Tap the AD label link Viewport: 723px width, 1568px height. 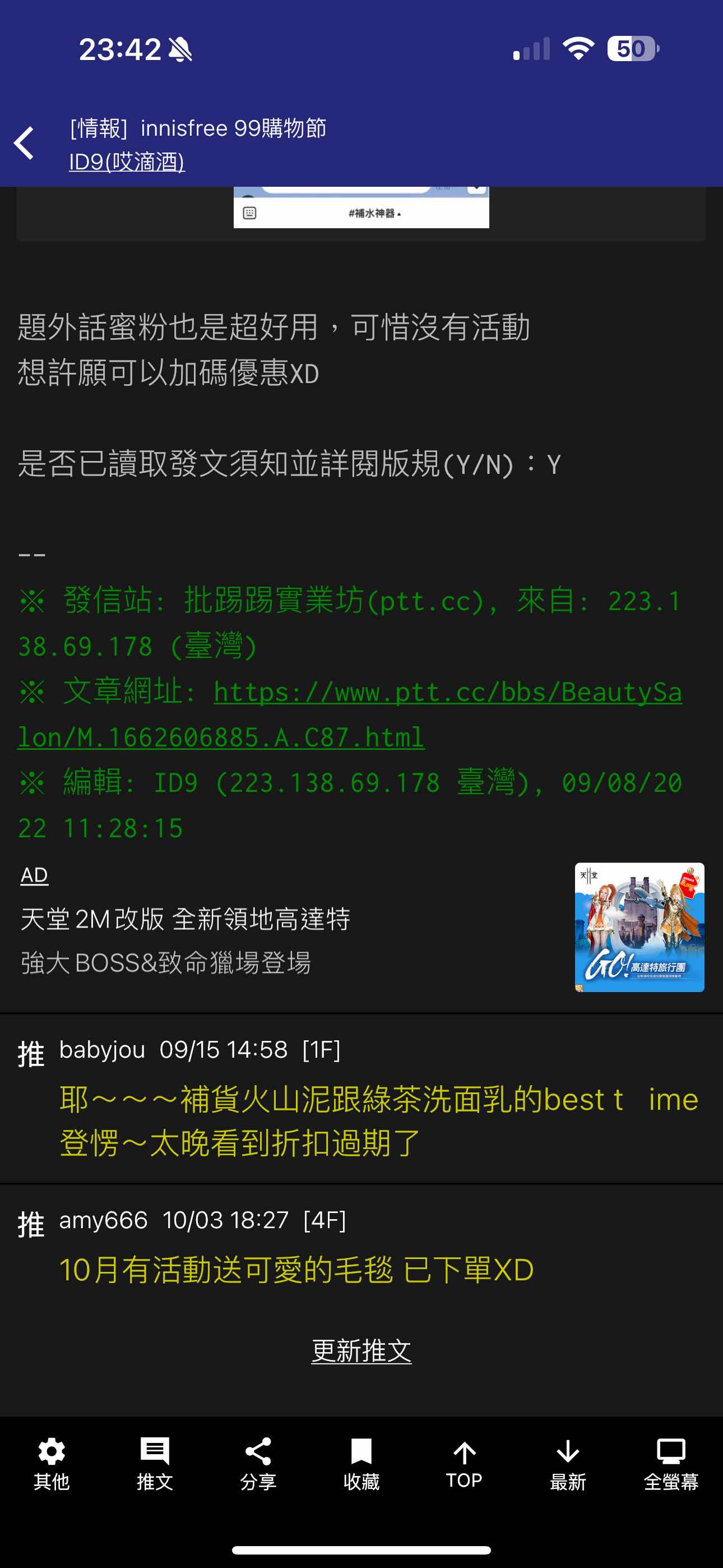34,875
